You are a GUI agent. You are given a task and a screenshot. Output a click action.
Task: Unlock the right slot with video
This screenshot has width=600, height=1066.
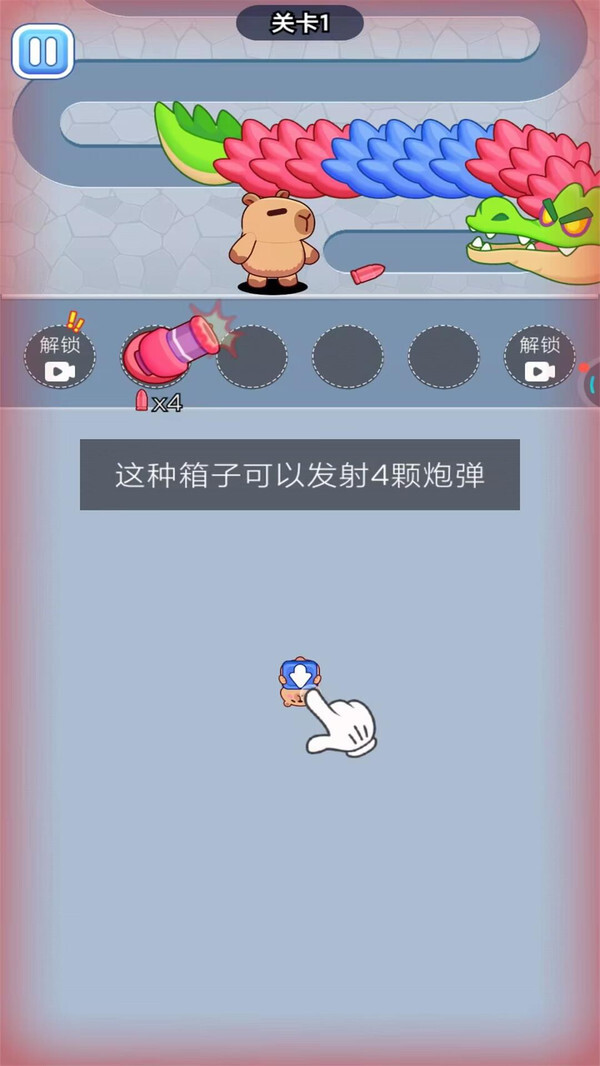pyautogui.click(x=539, y=357)
